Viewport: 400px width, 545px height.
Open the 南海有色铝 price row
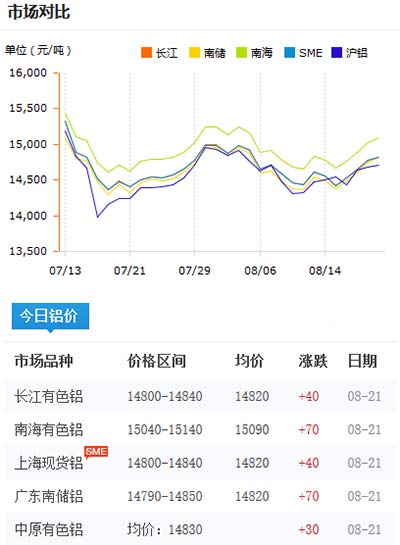point(200,430)
